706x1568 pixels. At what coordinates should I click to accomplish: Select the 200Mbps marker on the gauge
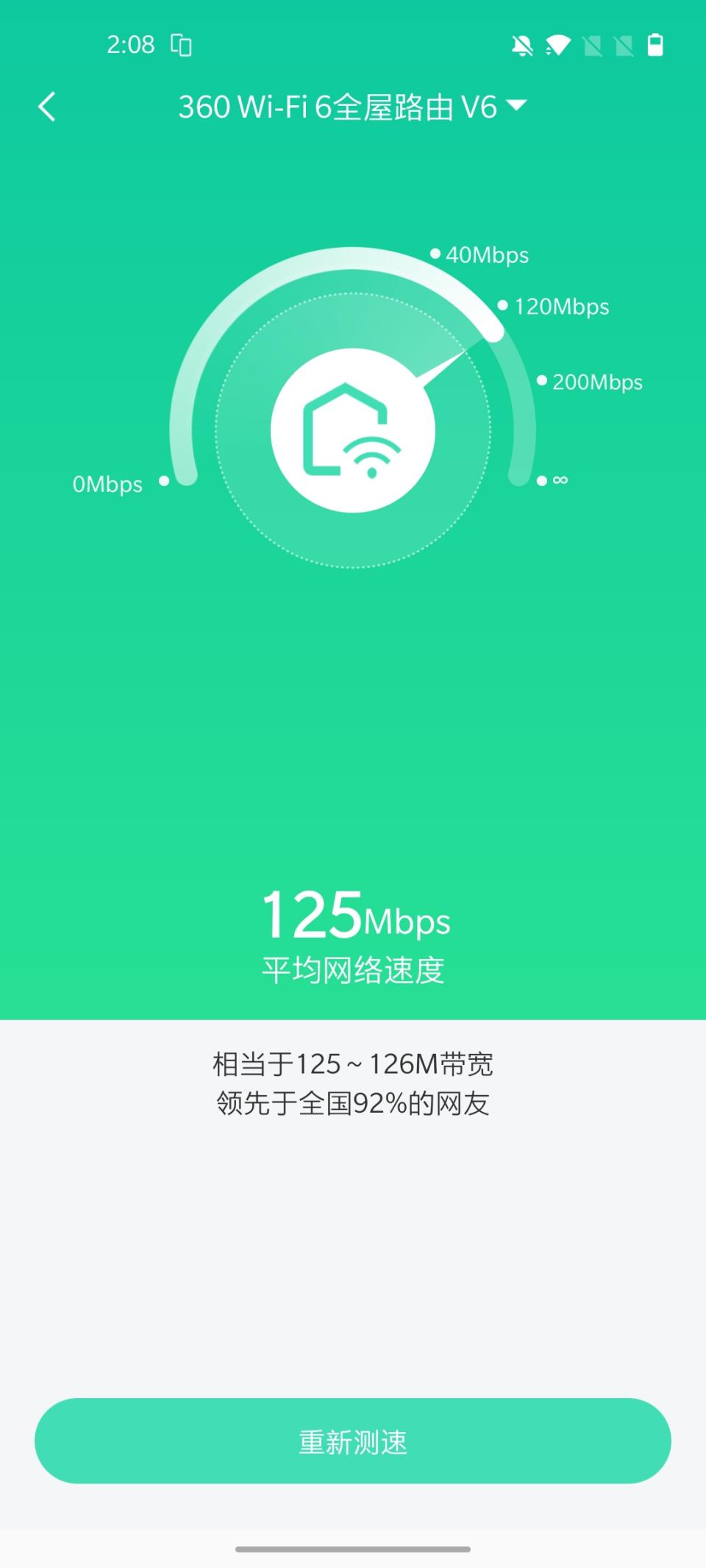point(597,382)
